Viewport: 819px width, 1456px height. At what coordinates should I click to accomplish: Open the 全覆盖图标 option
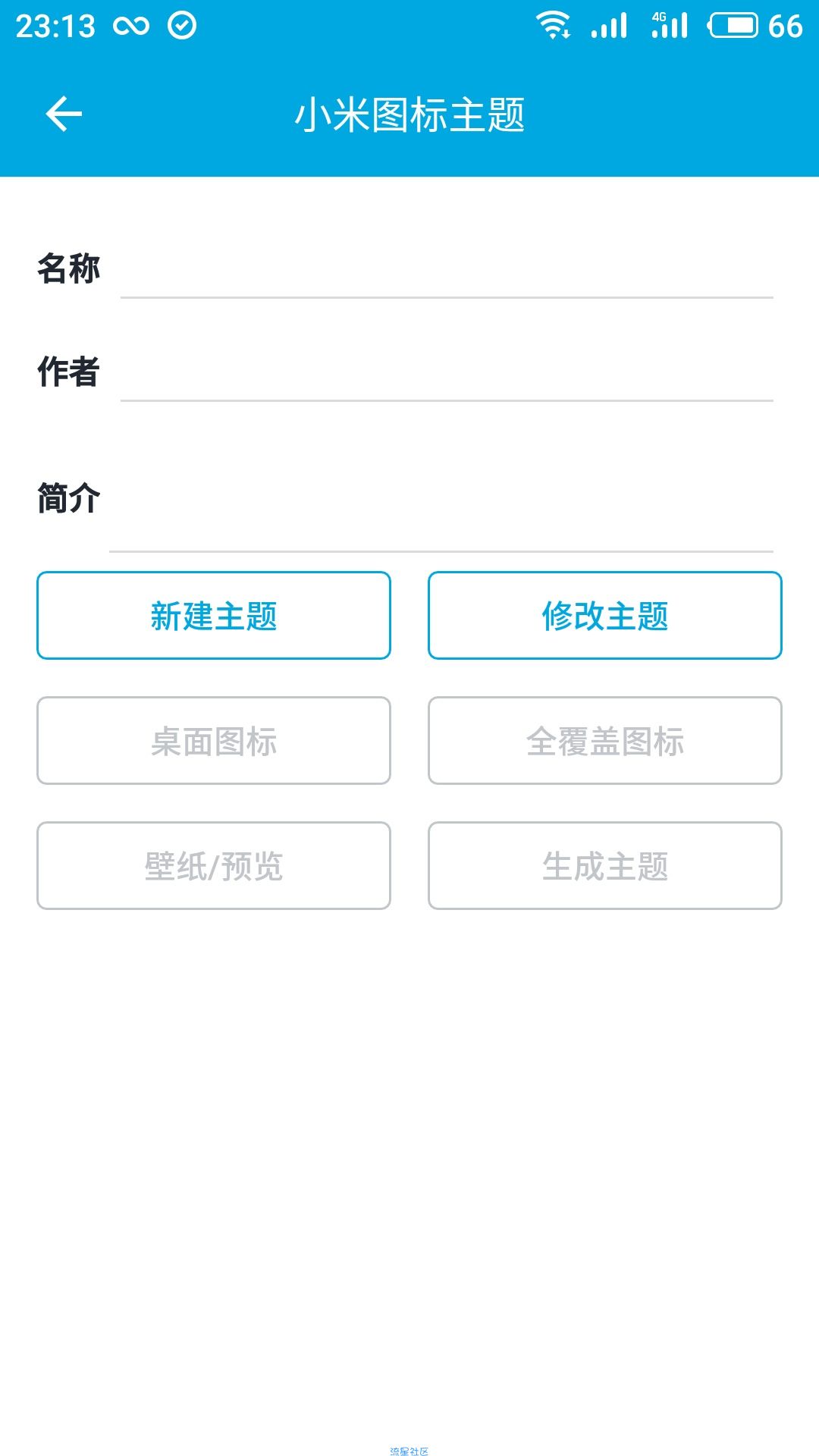tap(605, 741)
